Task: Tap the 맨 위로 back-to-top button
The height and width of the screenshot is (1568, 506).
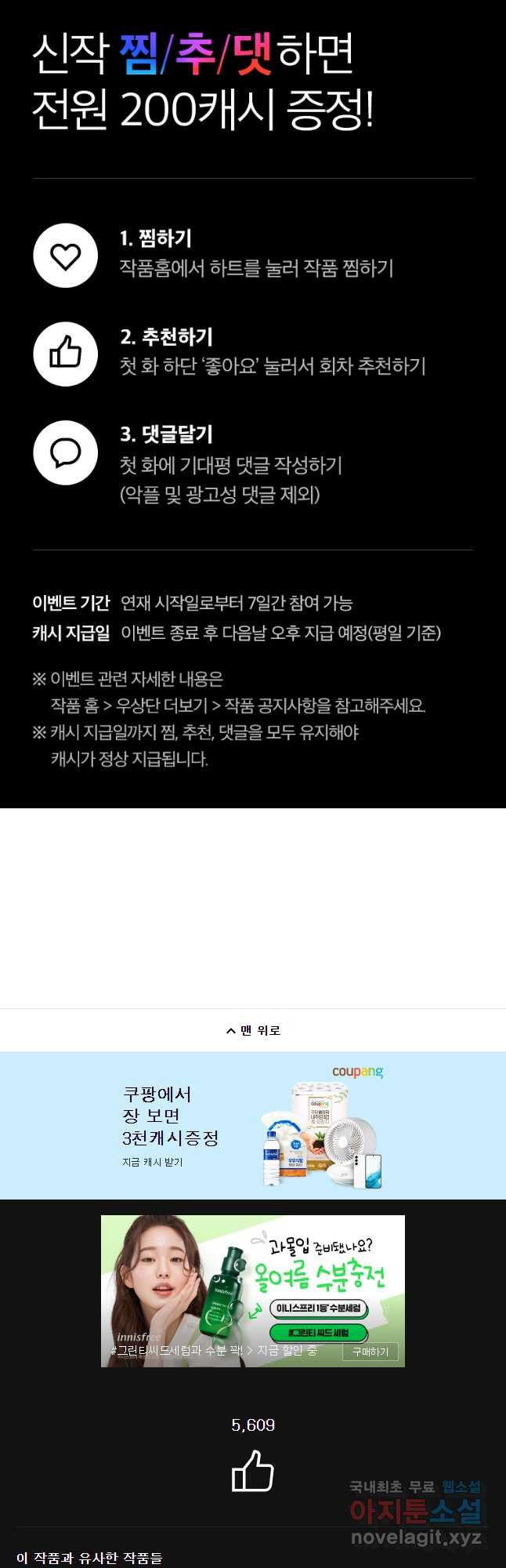Action: click(x=253, y=1030)
